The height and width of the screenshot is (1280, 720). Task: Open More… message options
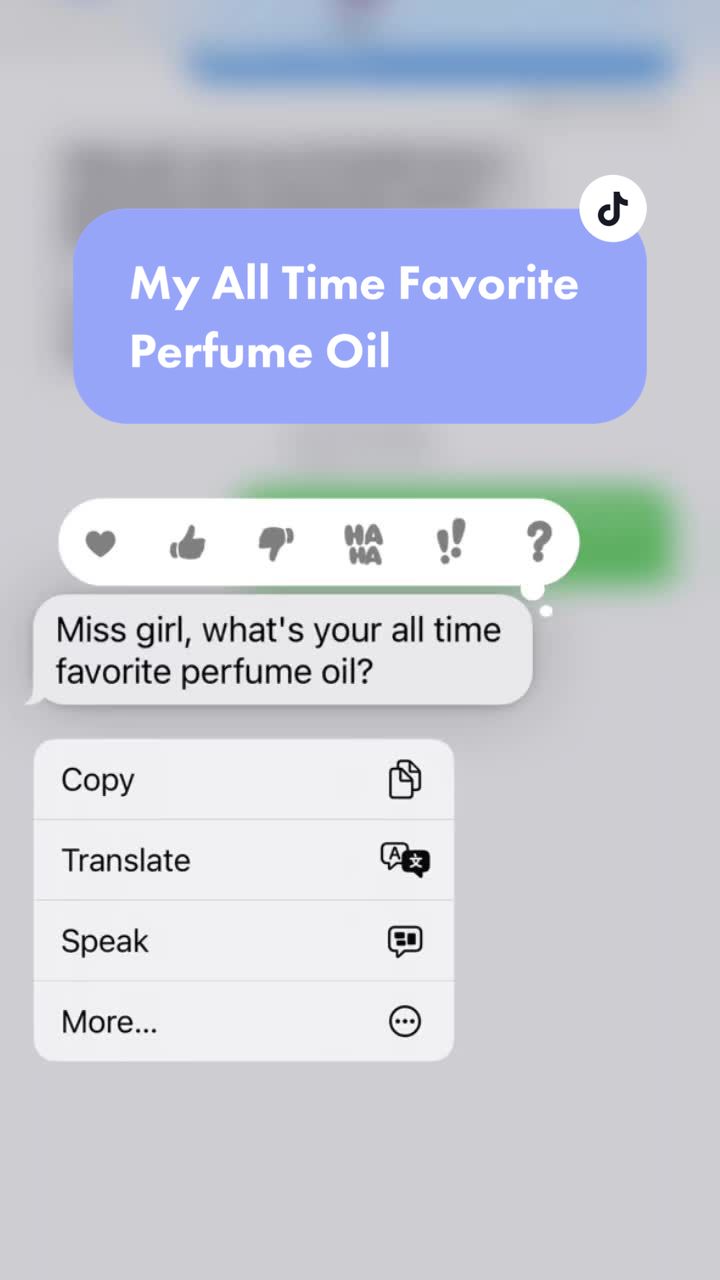pos(243,1021)
